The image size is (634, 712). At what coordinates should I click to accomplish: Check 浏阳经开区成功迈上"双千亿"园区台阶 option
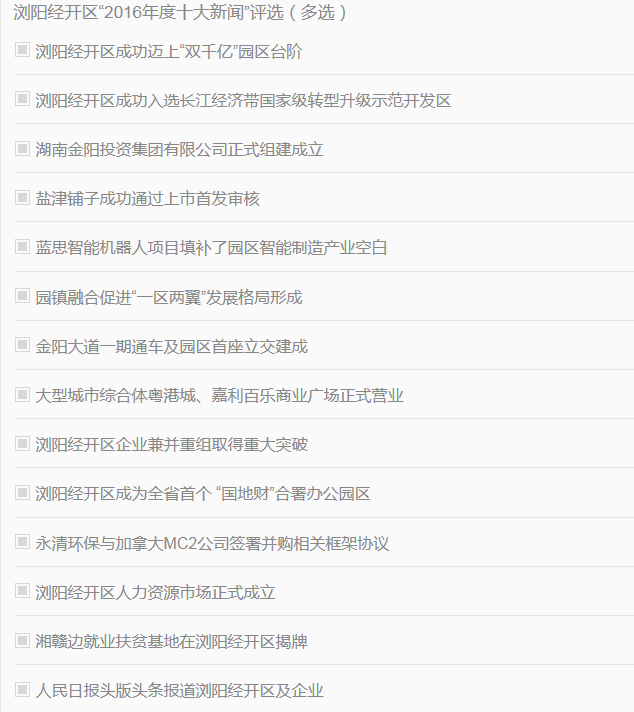[22, 50]
